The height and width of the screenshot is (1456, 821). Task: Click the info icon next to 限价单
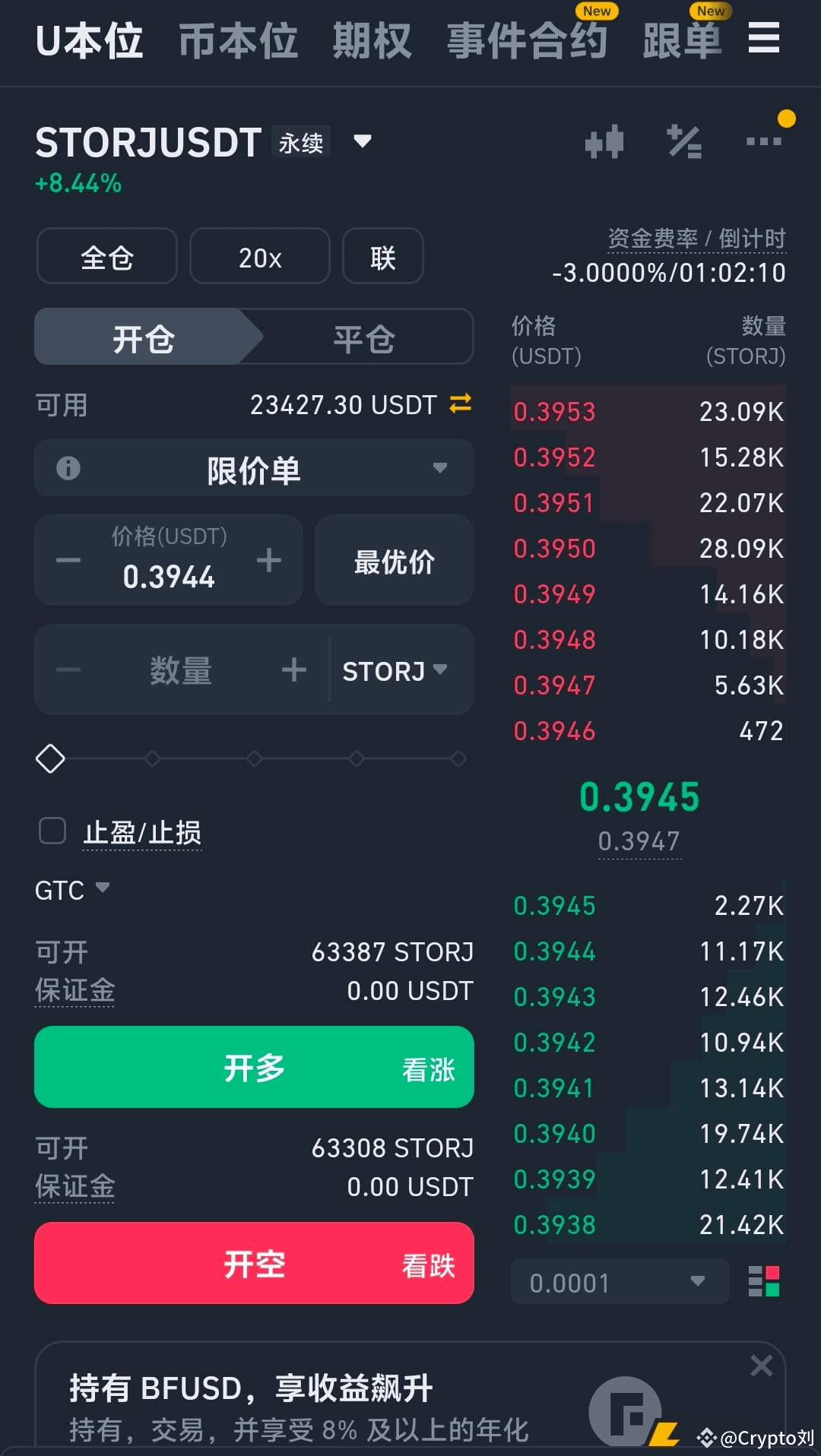pos(67,468)
